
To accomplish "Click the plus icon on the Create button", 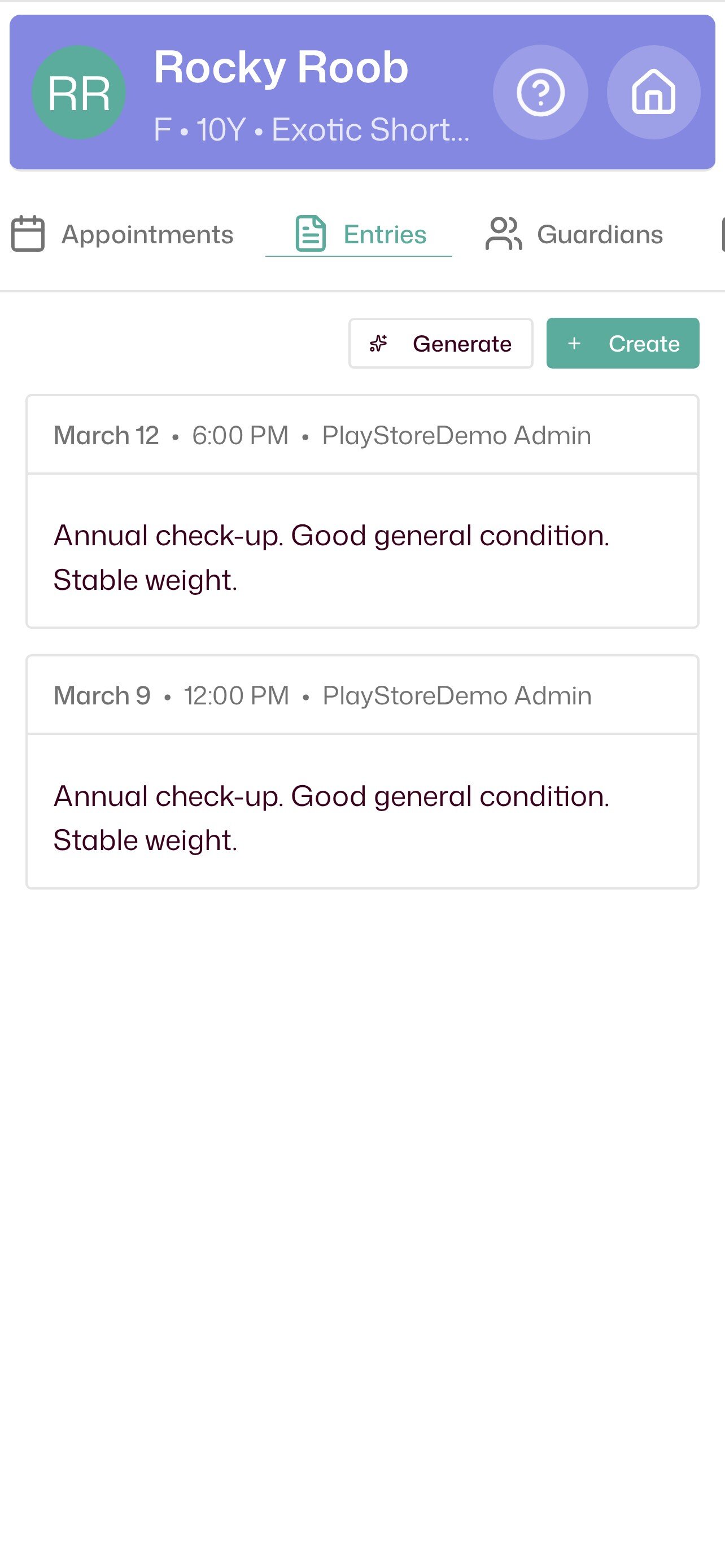I will point(574,343).
